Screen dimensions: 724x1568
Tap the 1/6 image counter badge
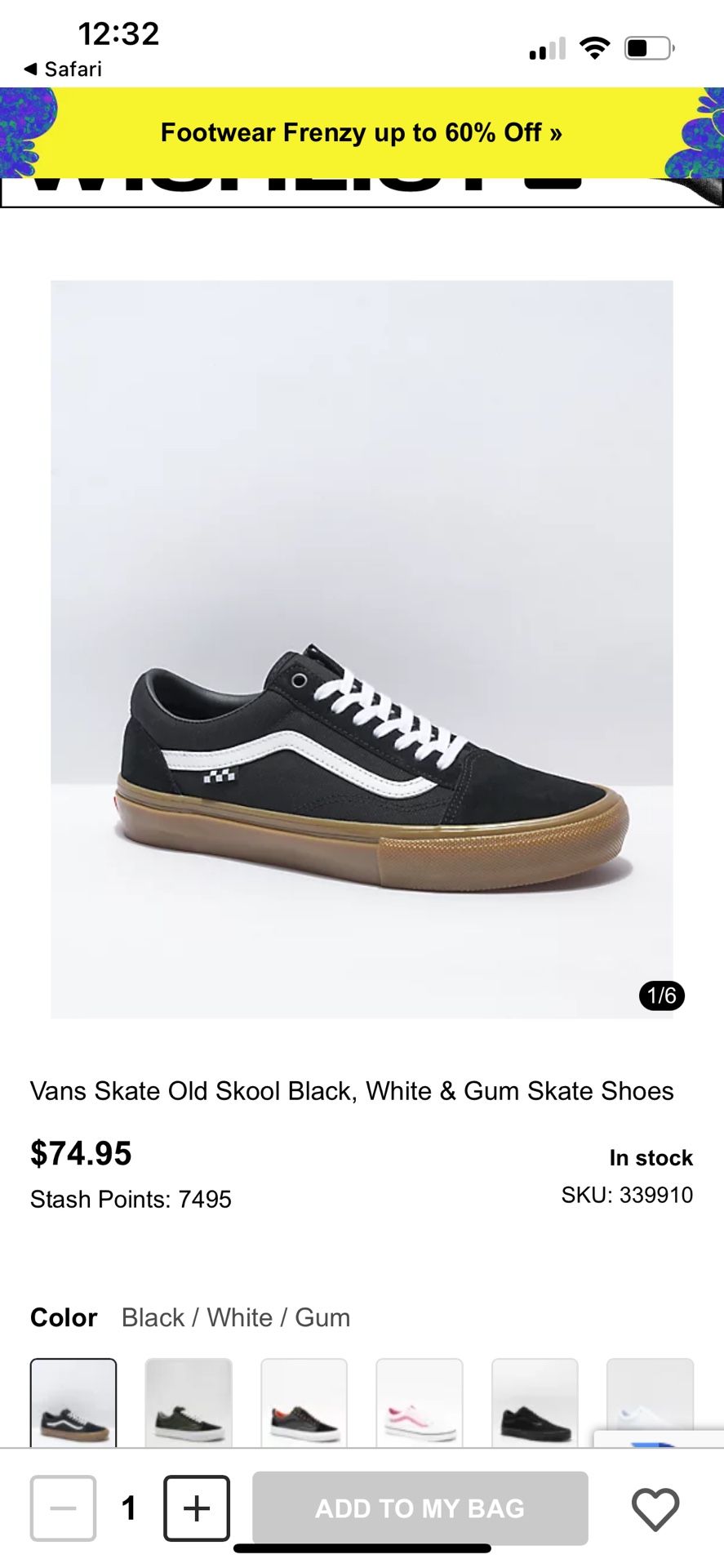tap(661, 995)
